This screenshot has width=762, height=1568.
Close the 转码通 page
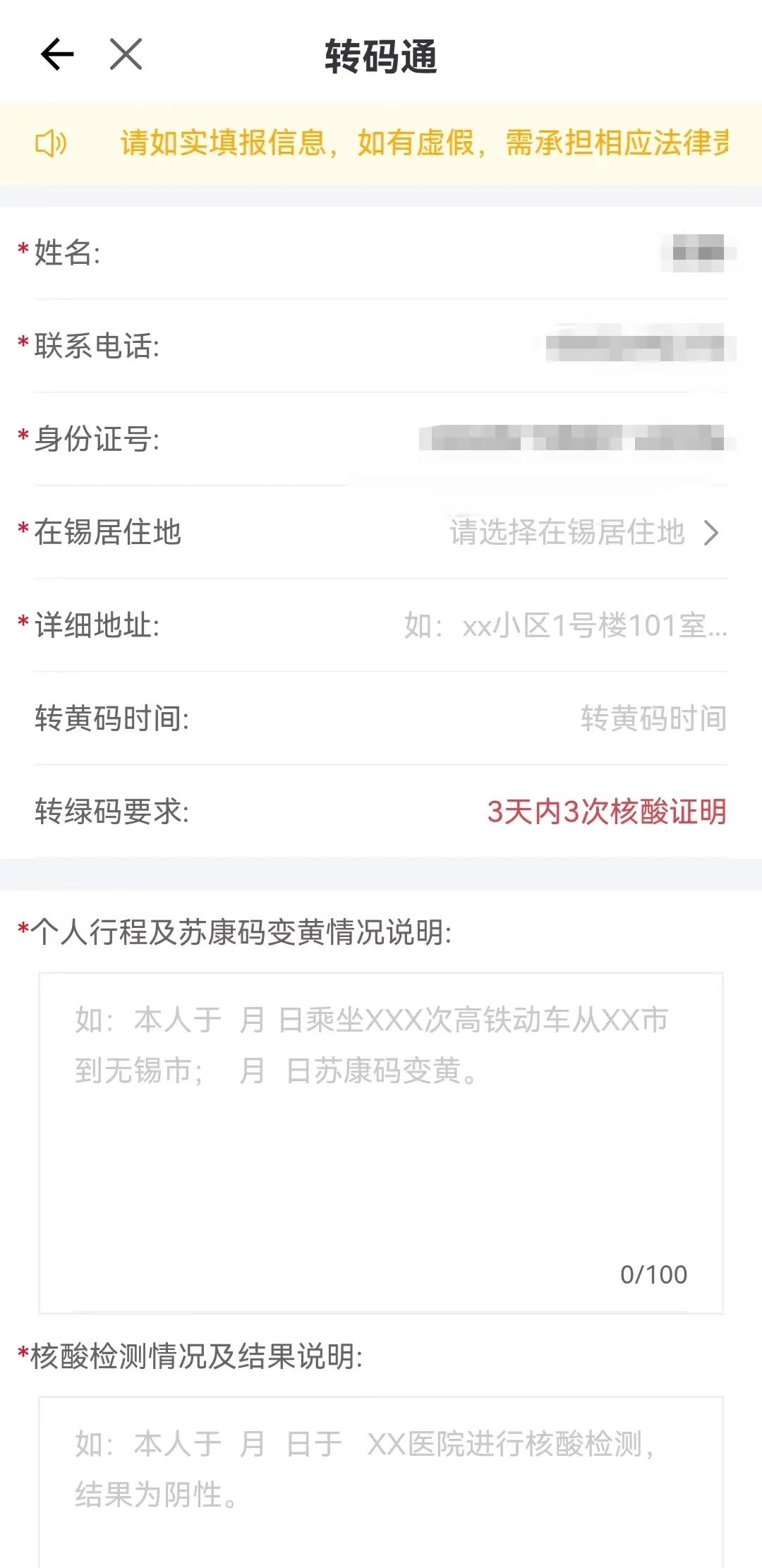pyautogui.click(x=126, y=55)
